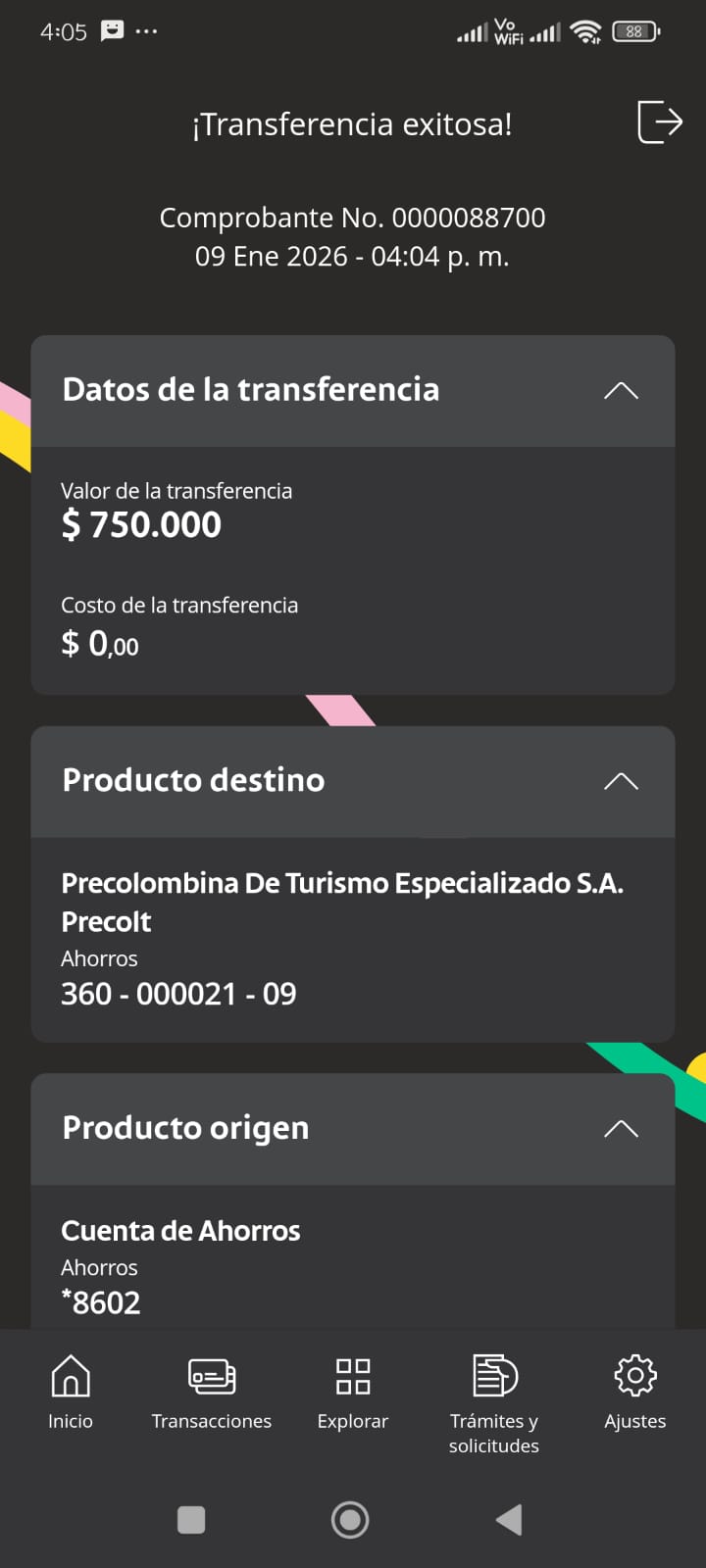The image size is (706, 1568).
Task: Open the Ajustes settings tab
Action: tap(635, 1392)
